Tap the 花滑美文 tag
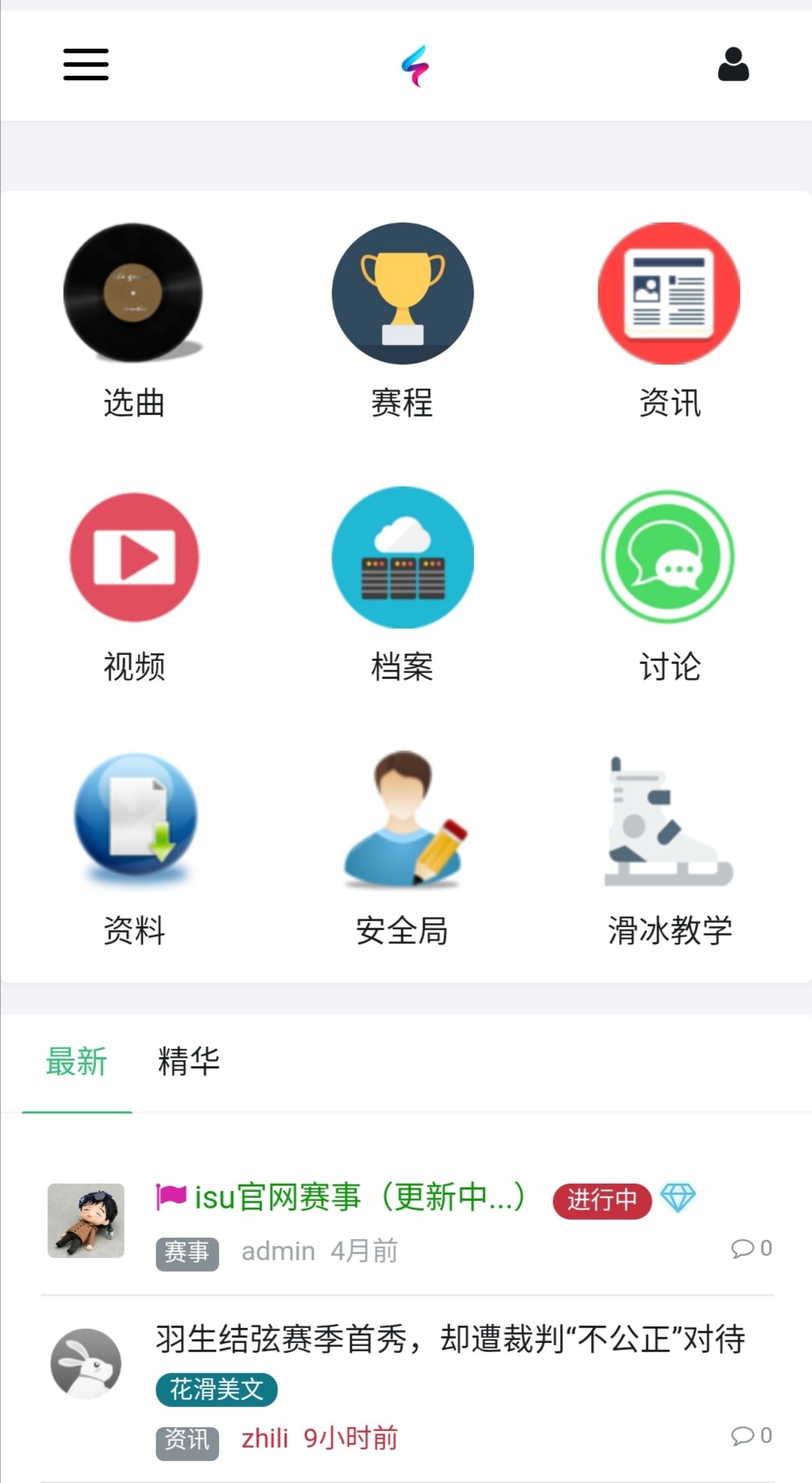This screenshot has width=812, height=1483. point(217,1389)
